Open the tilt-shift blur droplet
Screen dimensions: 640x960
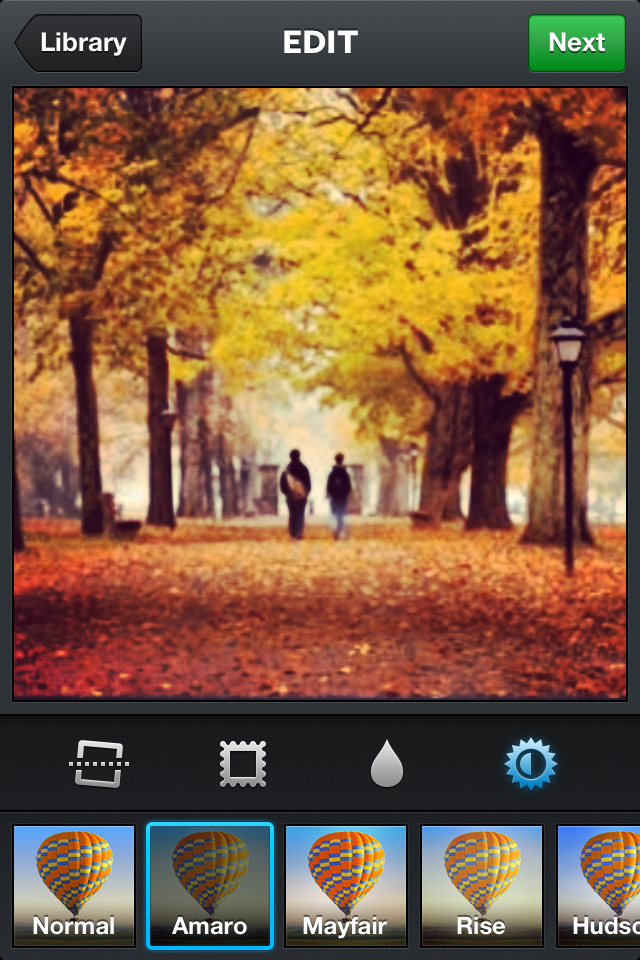386,766
